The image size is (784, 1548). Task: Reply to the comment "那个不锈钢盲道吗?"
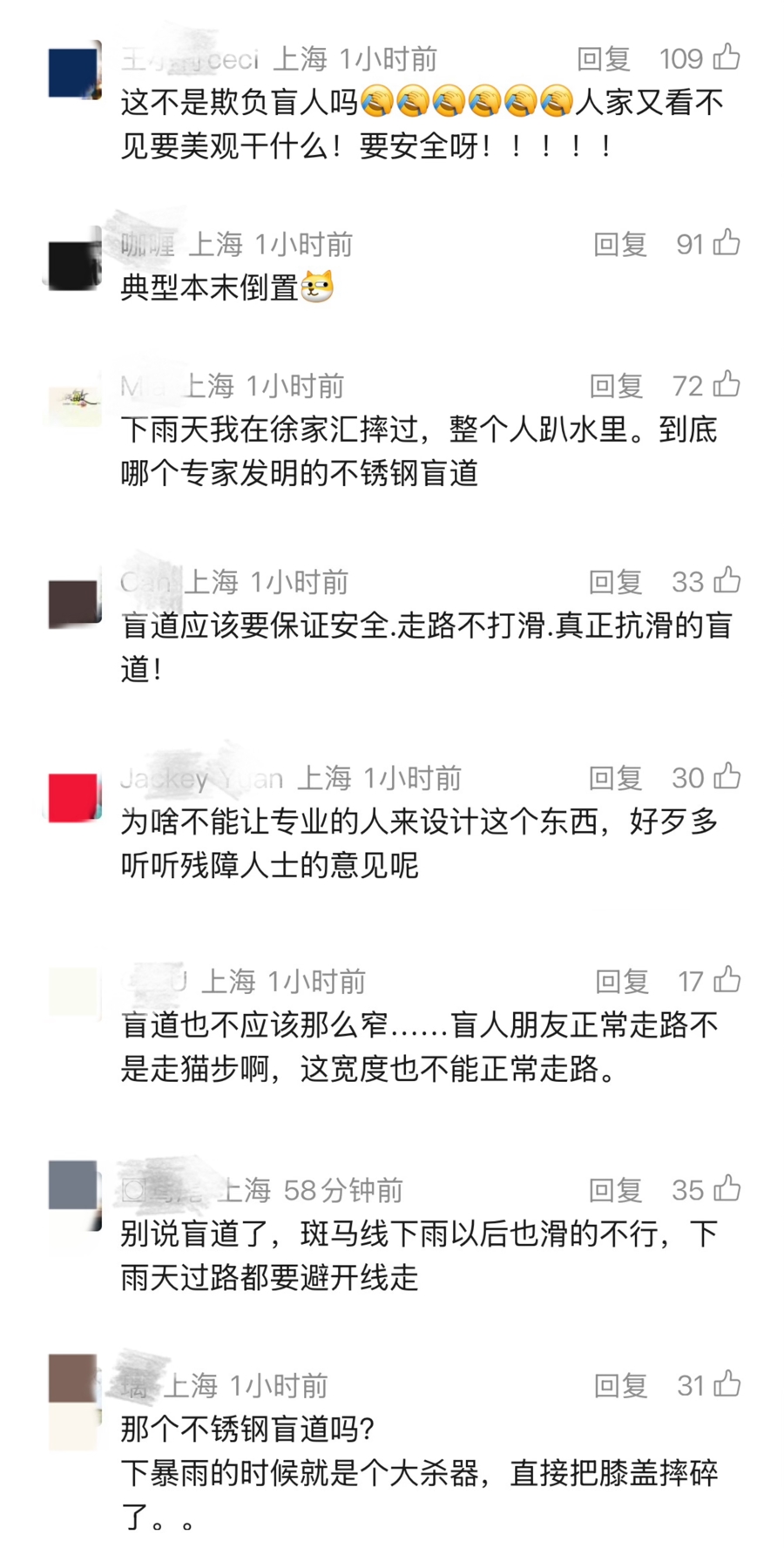620,1386
